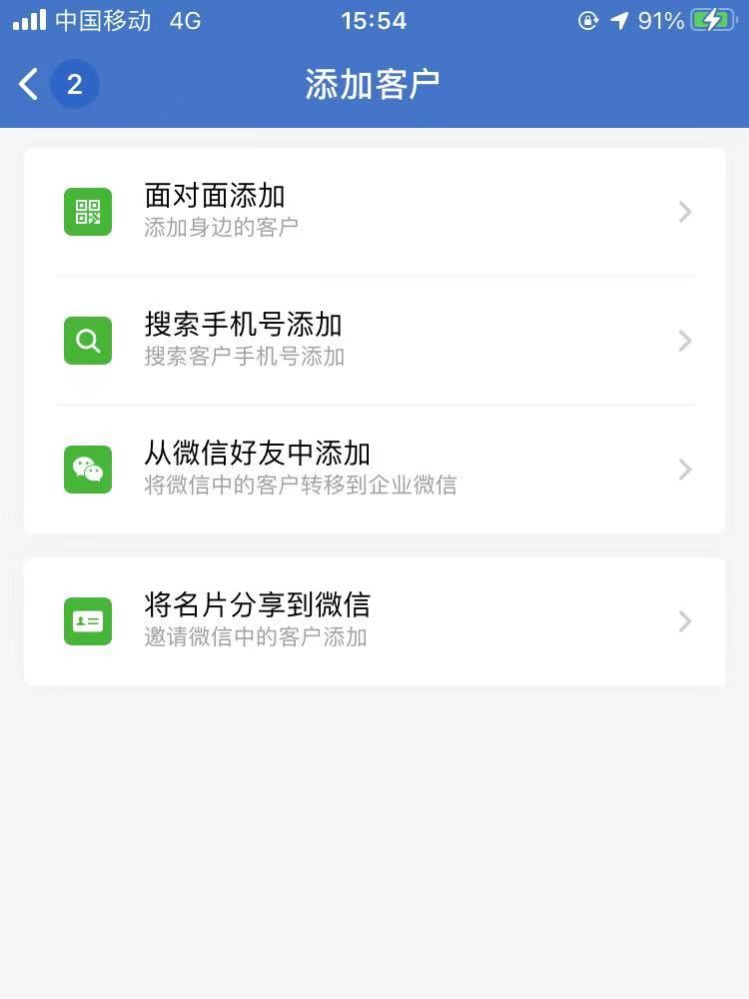
Task: Tap the 面对面添加 QR code icon
Action: [x=87, y=211]
